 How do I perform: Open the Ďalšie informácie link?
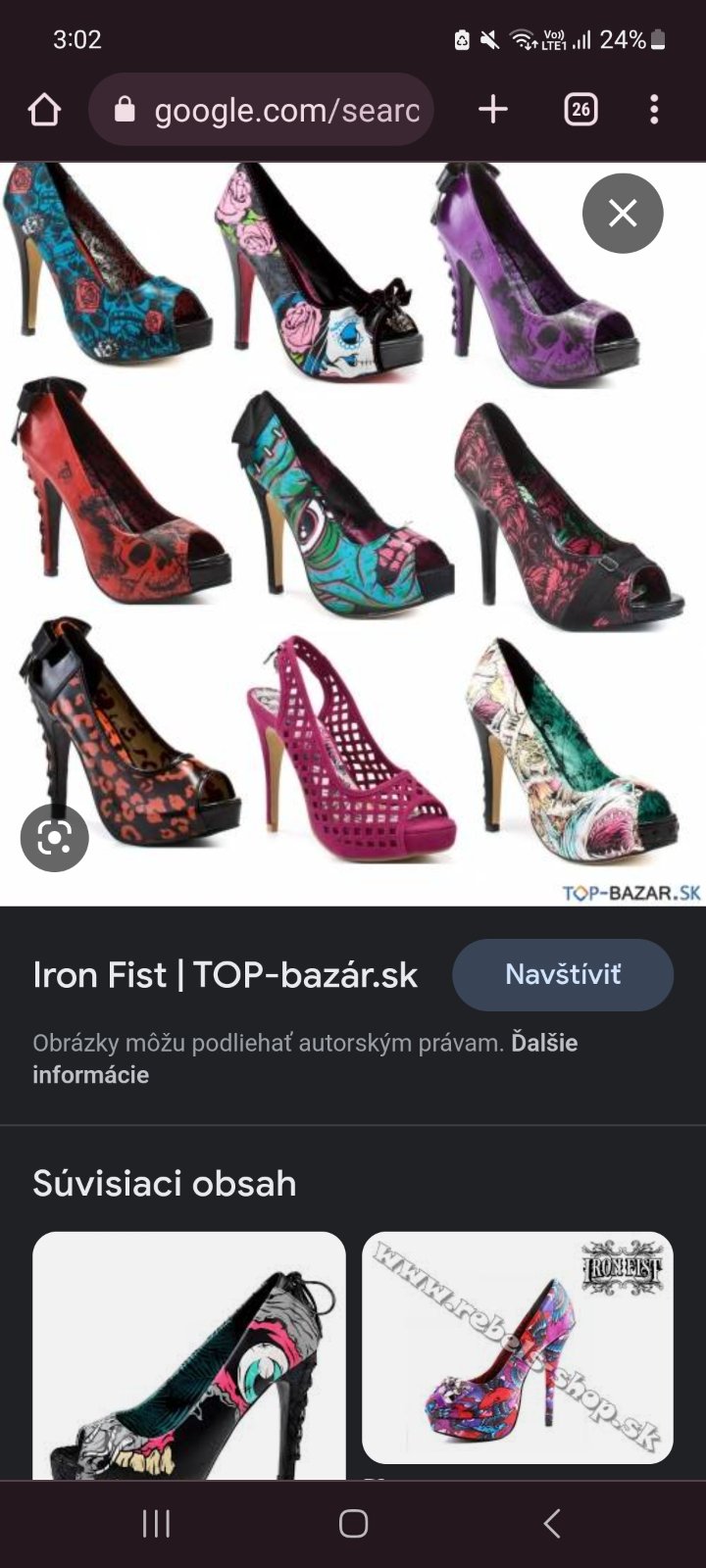[544, 1043]
